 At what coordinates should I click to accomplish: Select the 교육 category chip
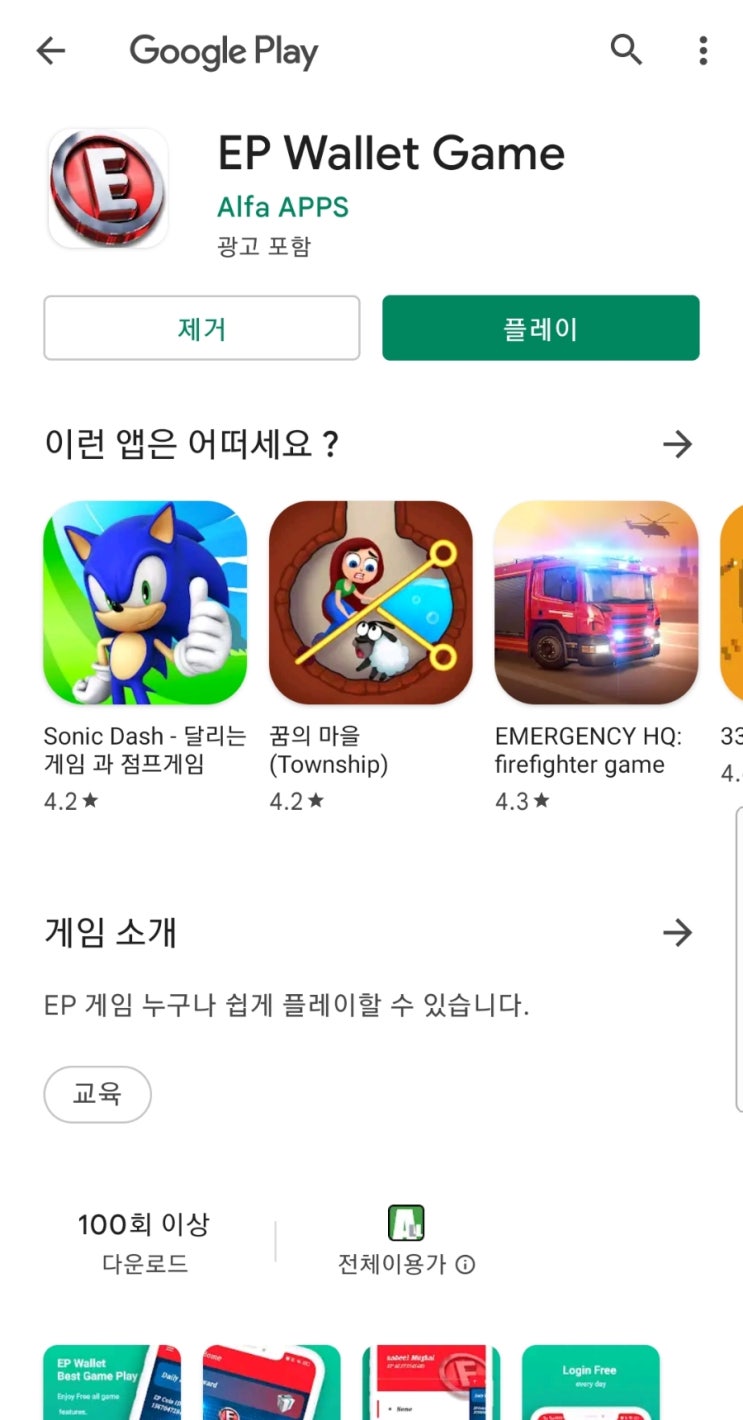[x=97, y=1094]
